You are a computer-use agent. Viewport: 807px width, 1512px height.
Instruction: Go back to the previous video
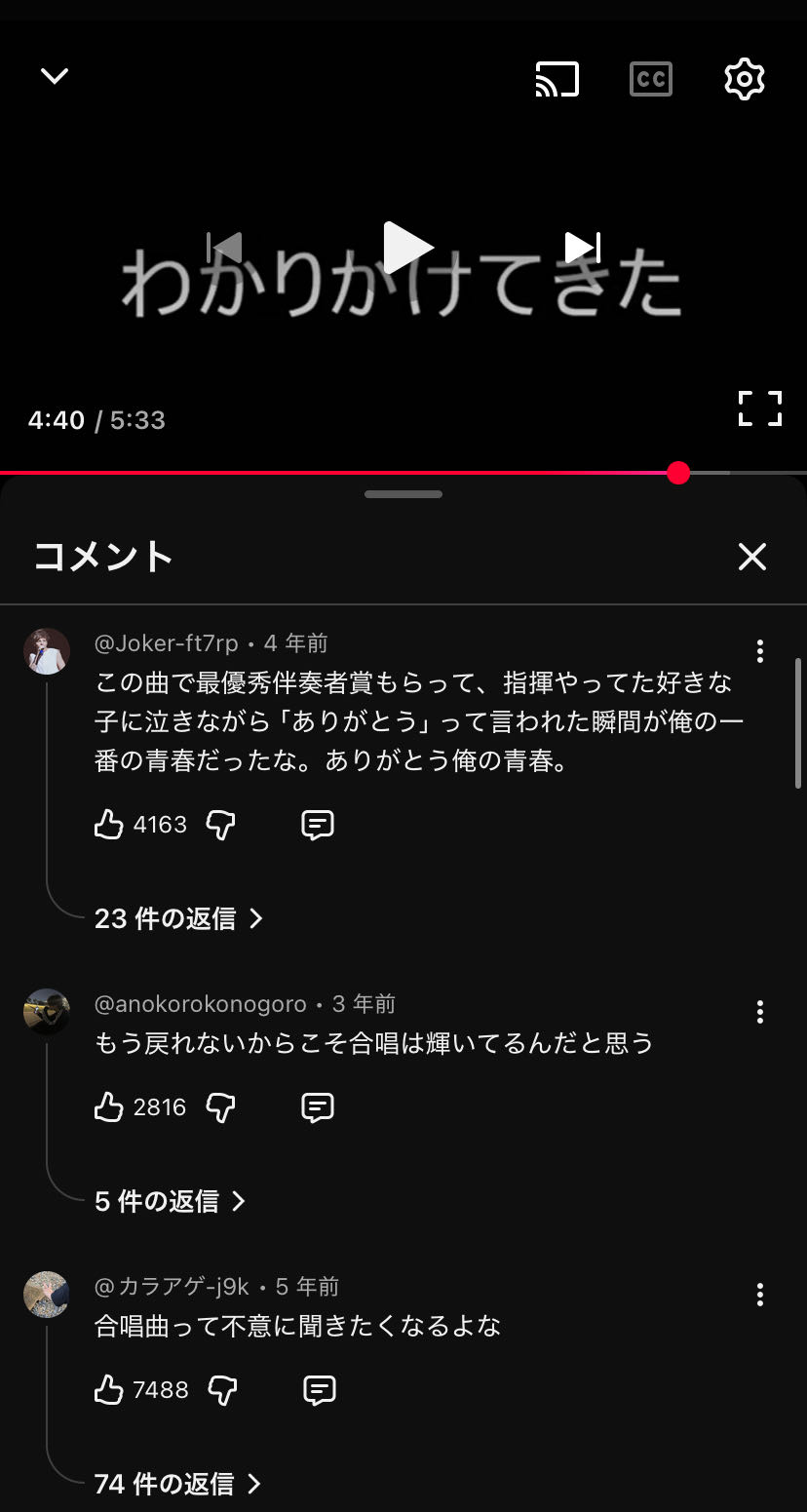point(225,248)
